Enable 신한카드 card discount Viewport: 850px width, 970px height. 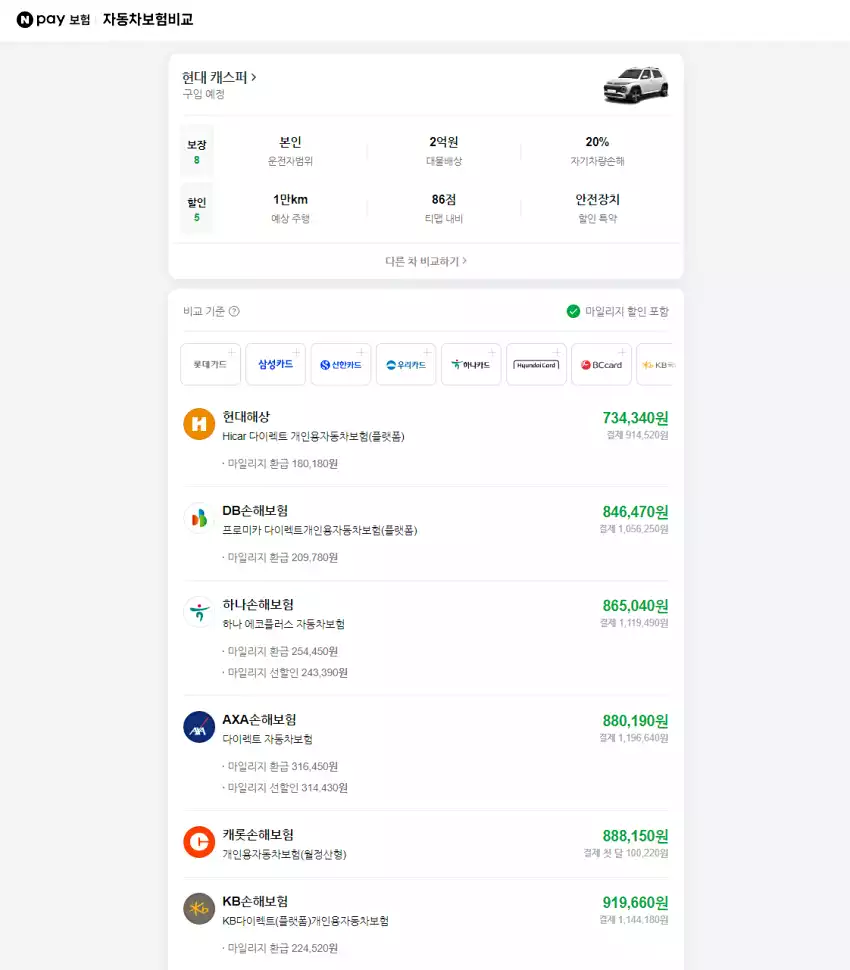pos(340,364)
